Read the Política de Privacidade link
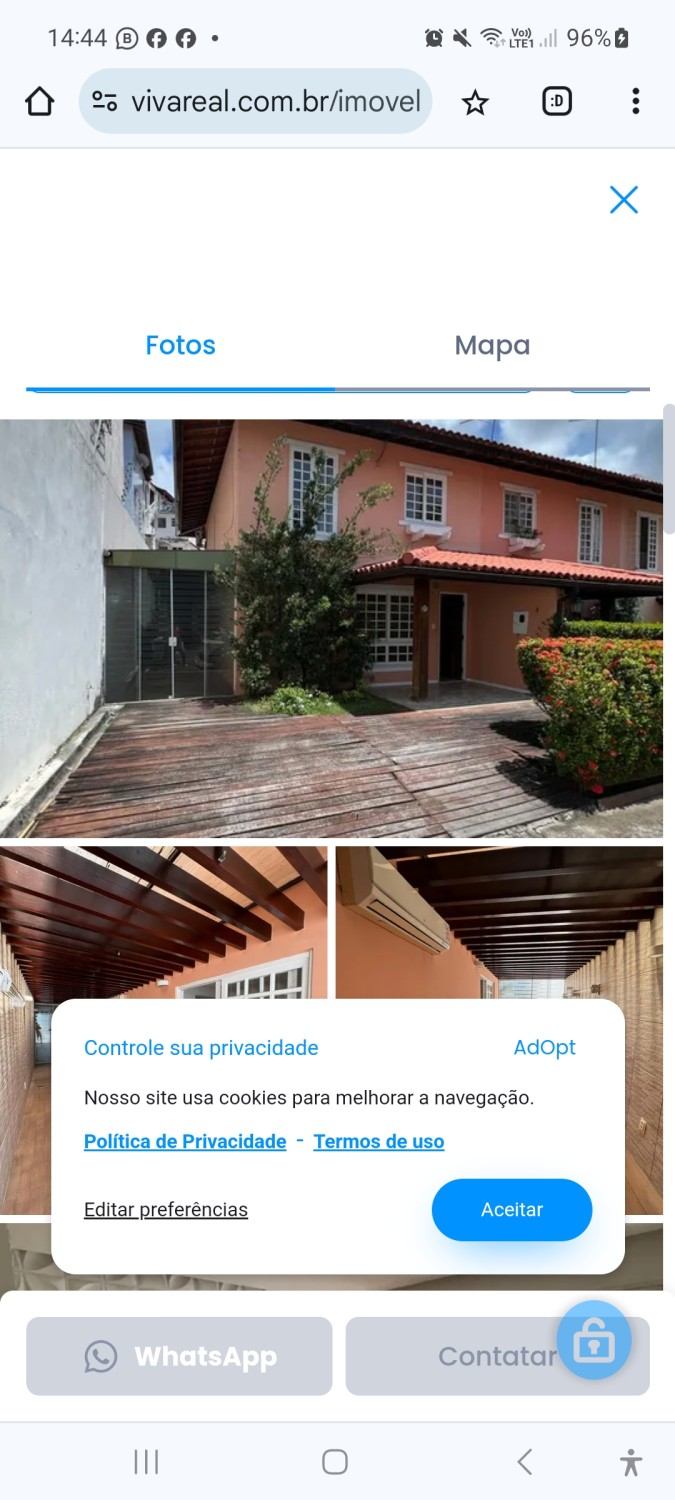This screenshot has width=675, height=1500. 185,1141
